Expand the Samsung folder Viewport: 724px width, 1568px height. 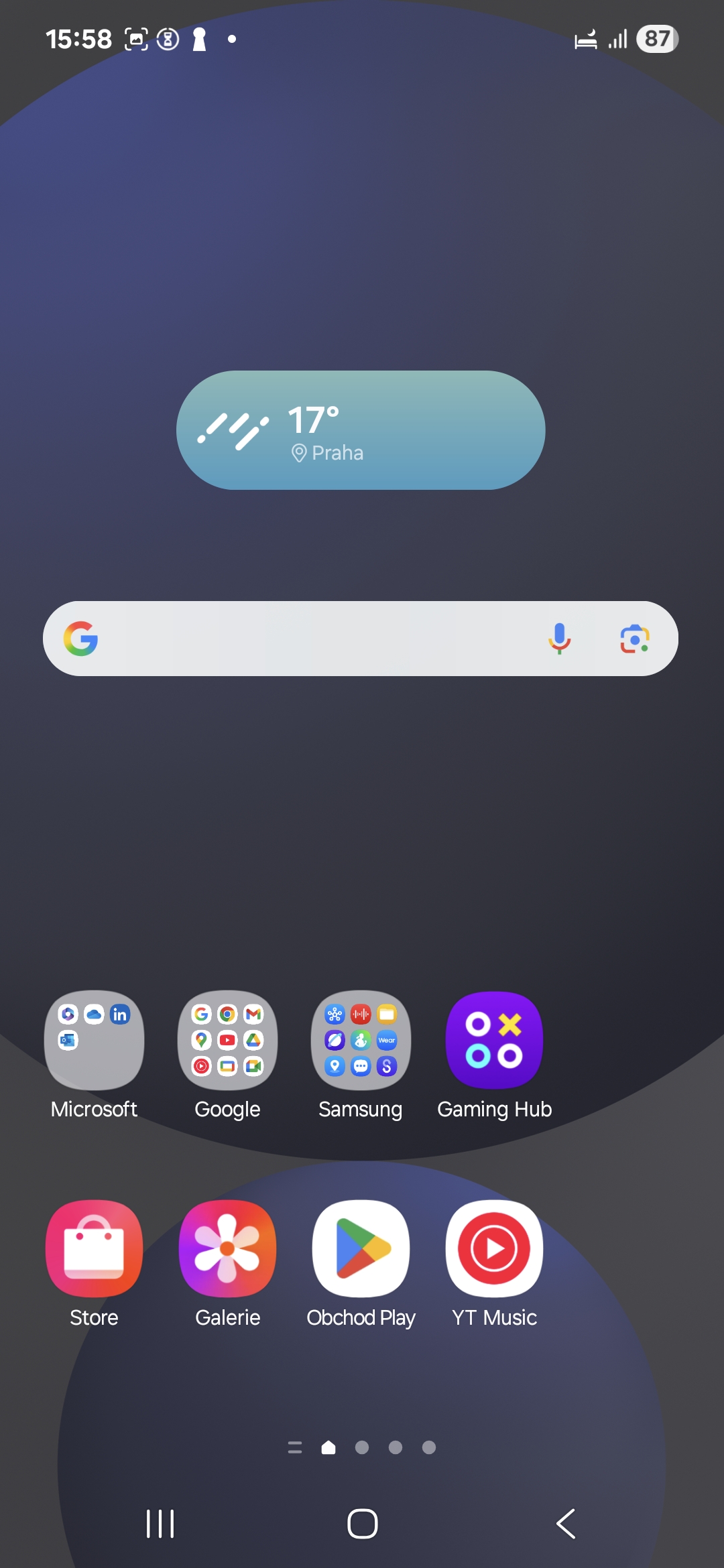point(361,1040)
